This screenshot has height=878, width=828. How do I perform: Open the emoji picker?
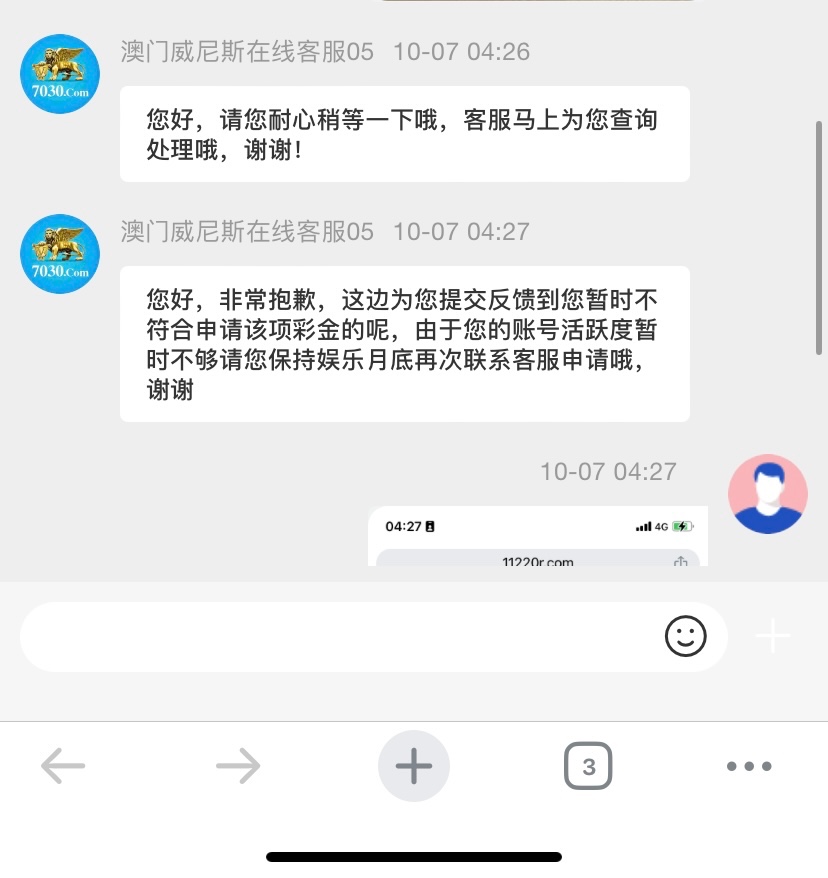(x=686, y=637)
